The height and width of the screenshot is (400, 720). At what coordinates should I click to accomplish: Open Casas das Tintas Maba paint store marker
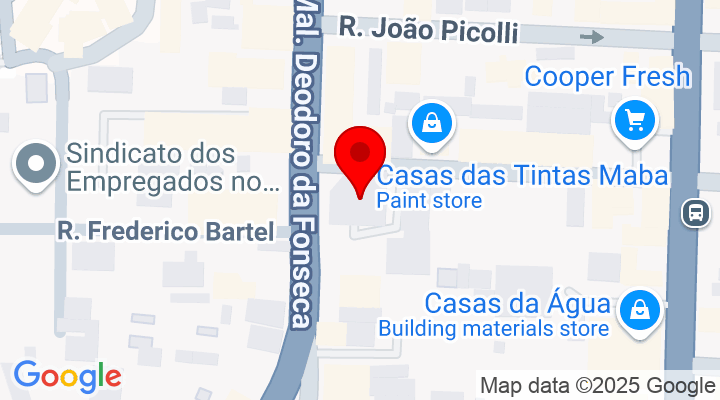pos(431,123)
